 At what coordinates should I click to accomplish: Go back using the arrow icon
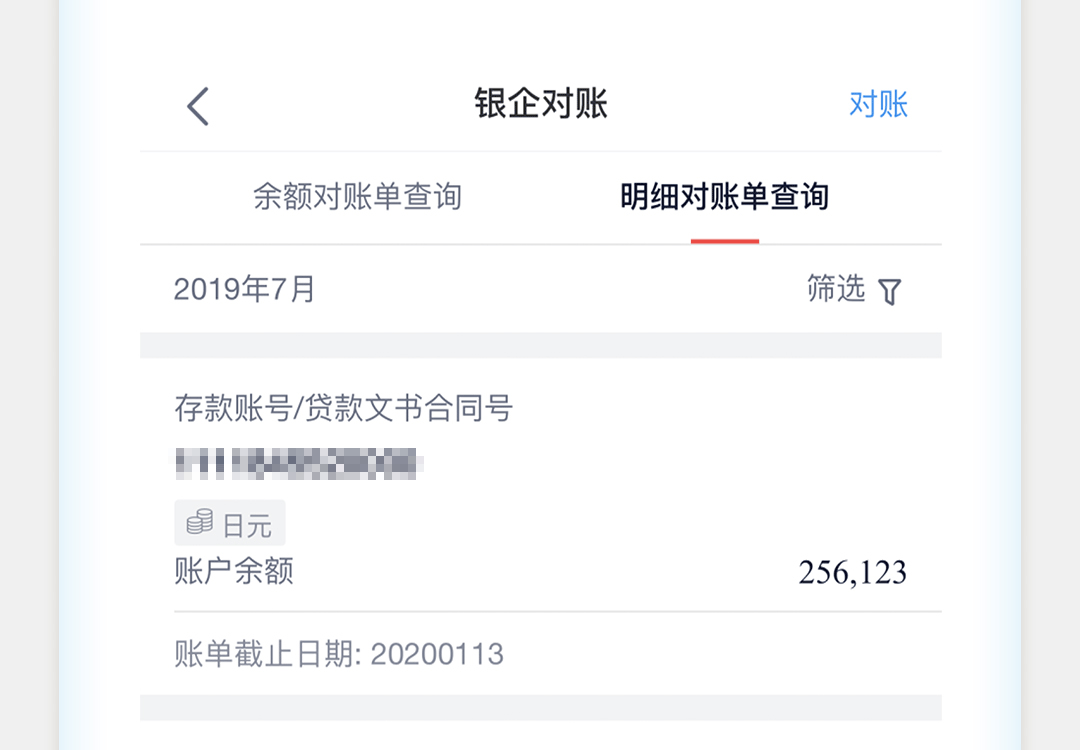click(198, 106)
